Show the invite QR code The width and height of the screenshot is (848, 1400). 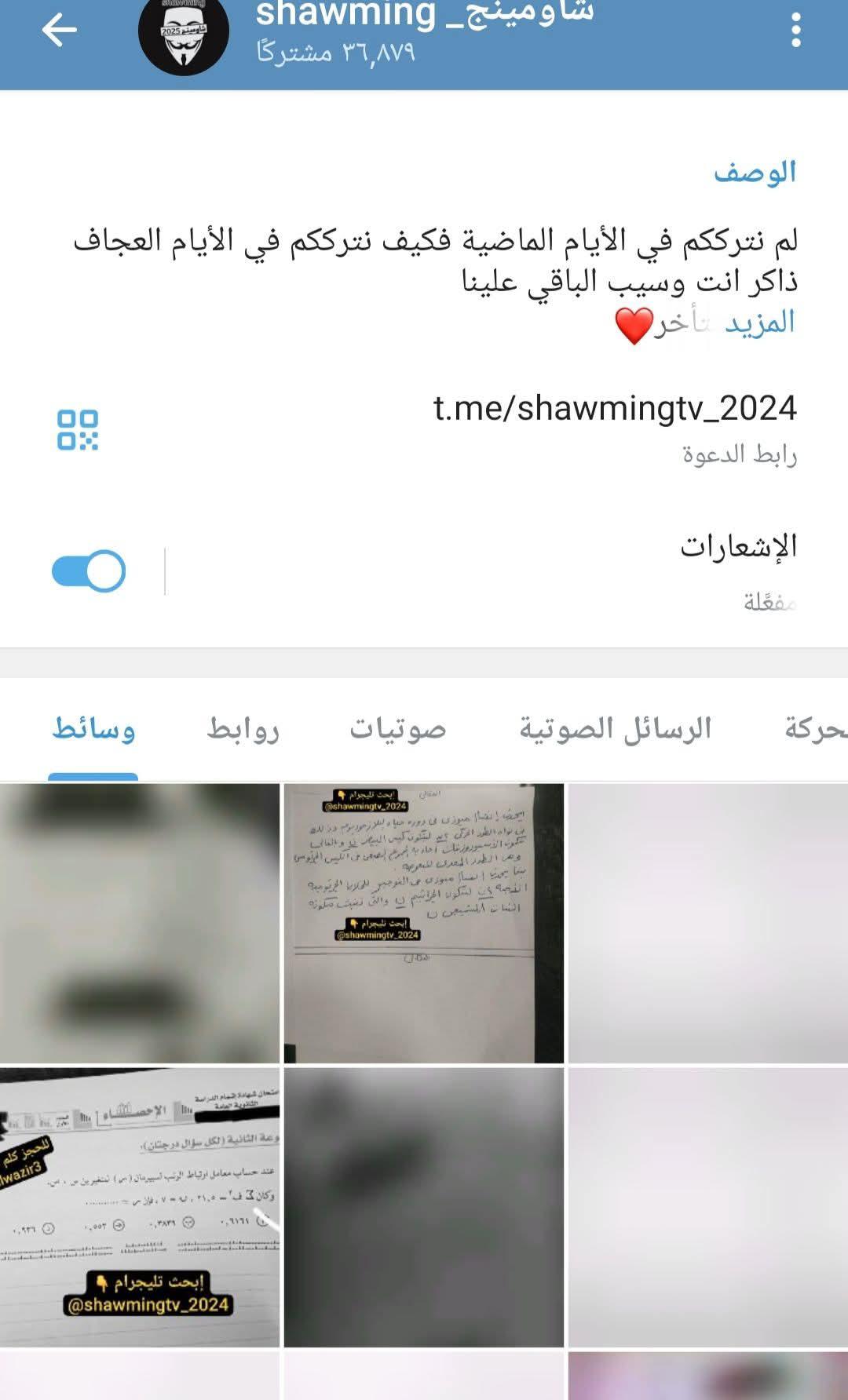(78, 430)
